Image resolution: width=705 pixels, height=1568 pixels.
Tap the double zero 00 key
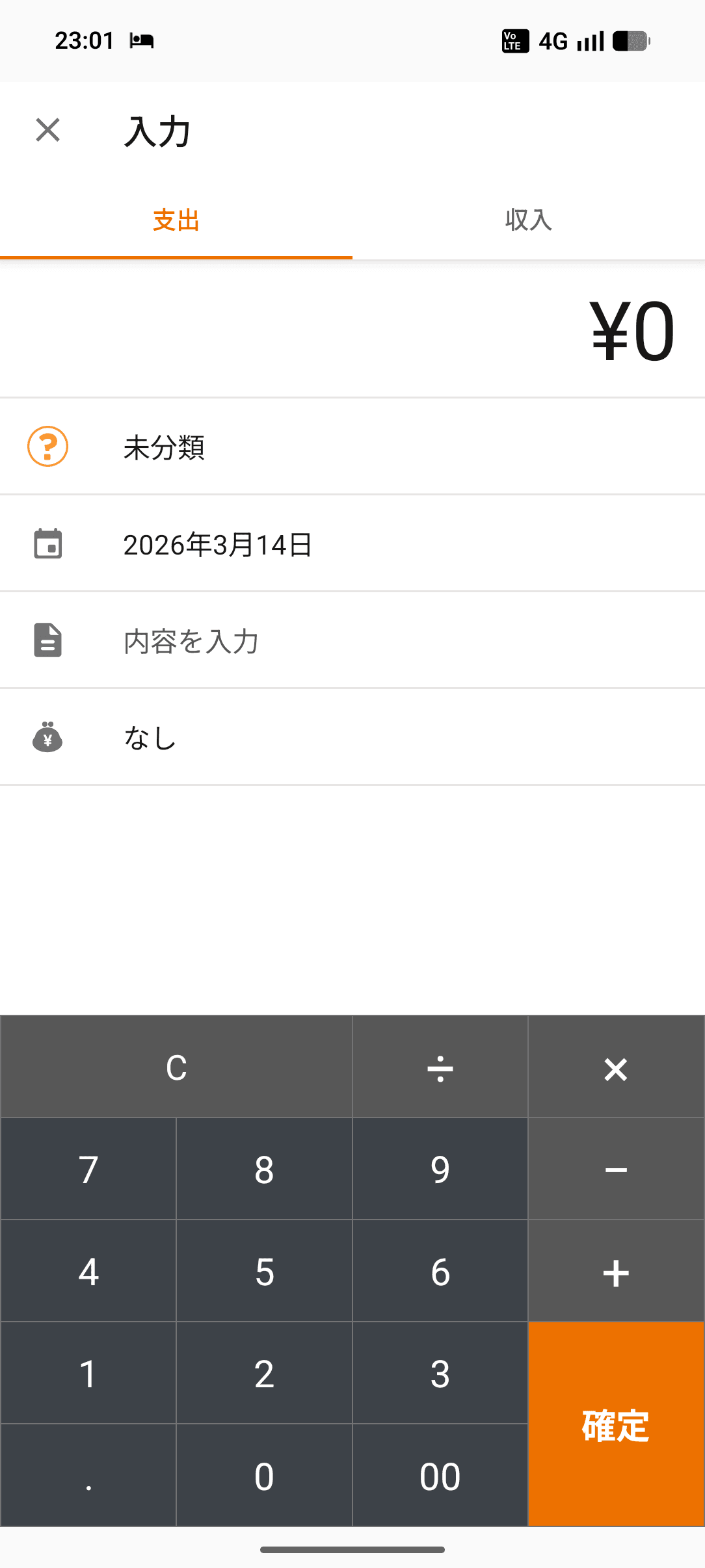point(440,1476)
